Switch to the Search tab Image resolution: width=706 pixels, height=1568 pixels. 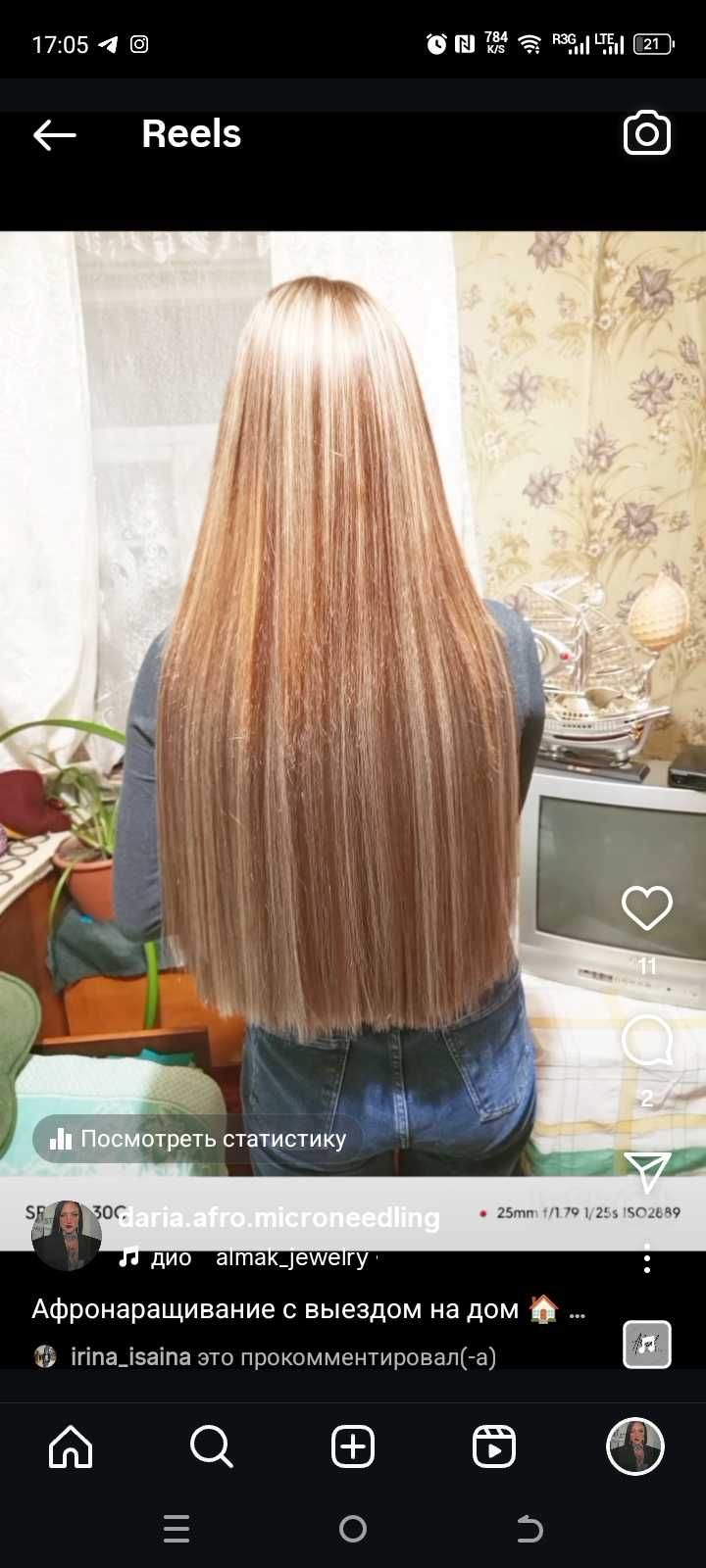tap(211, 1446)
